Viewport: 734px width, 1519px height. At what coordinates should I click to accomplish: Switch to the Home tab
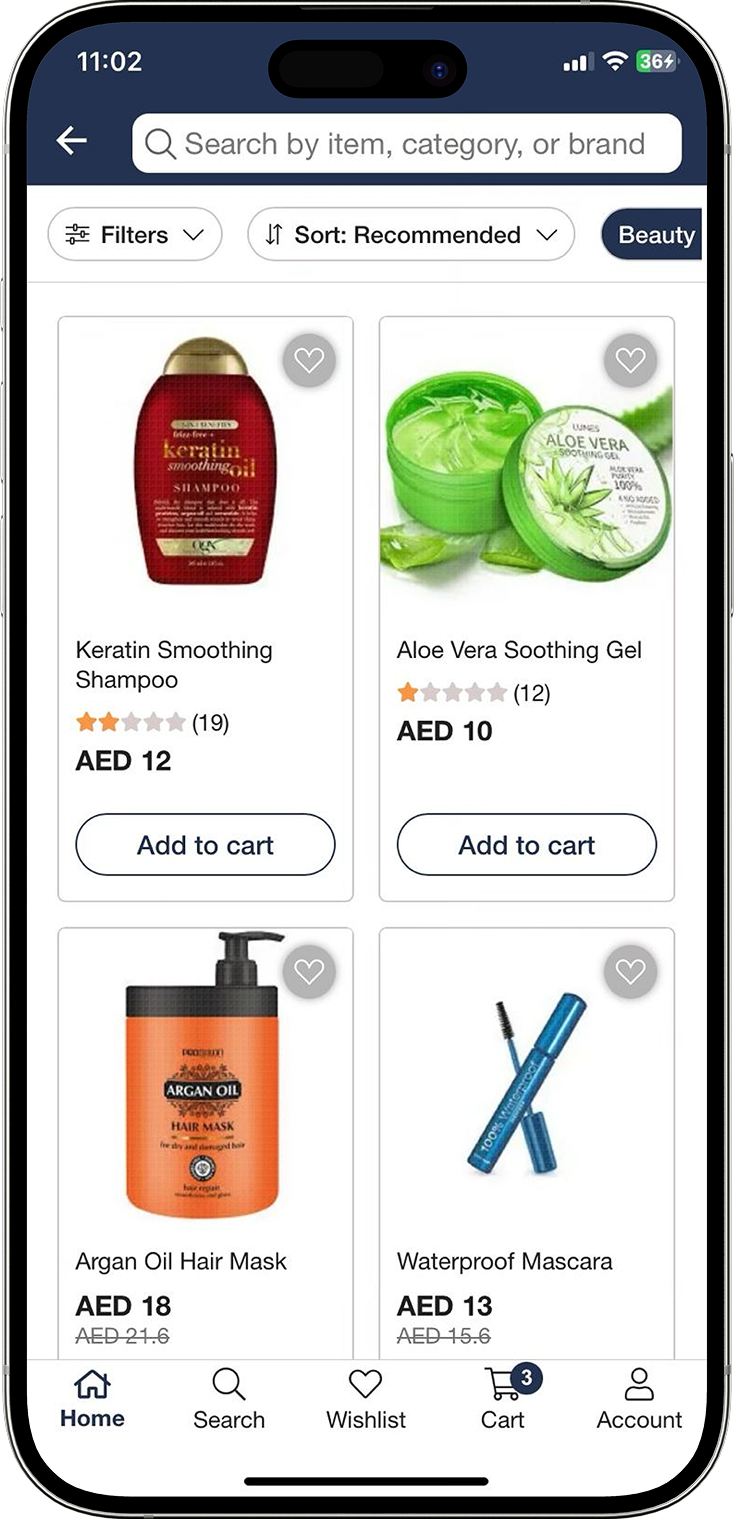click(92, 1400)
